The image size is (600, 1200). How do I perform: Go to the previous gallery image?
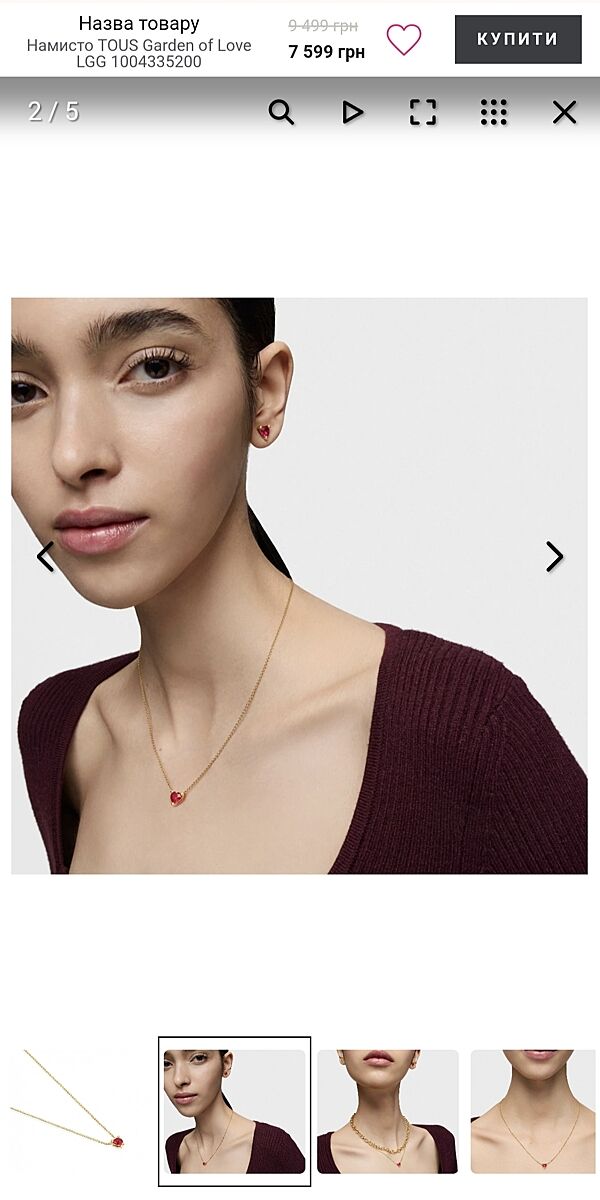pos(45,556)
